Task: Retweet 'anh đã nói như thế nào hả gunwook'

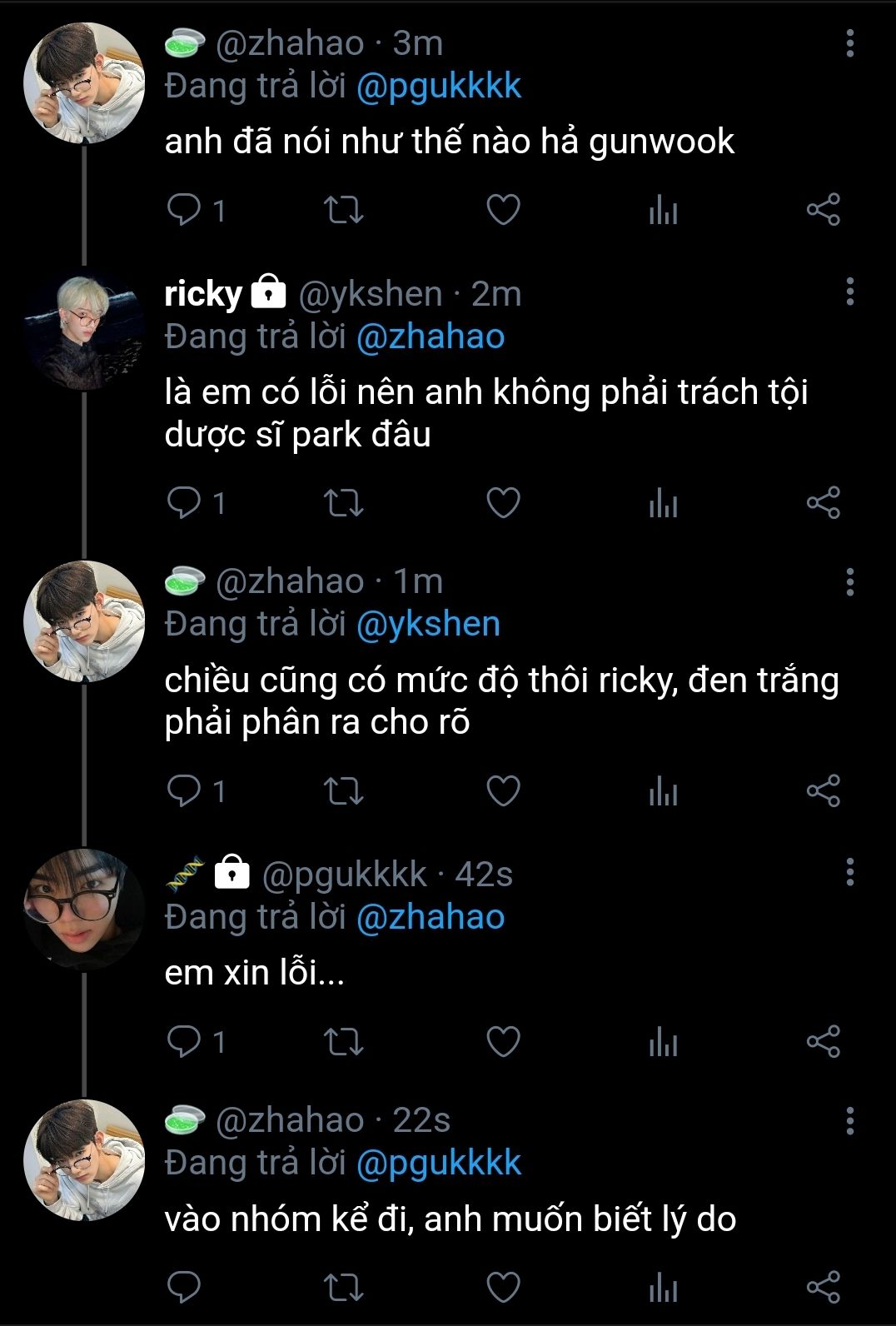Action: click(x=343, y=210)
